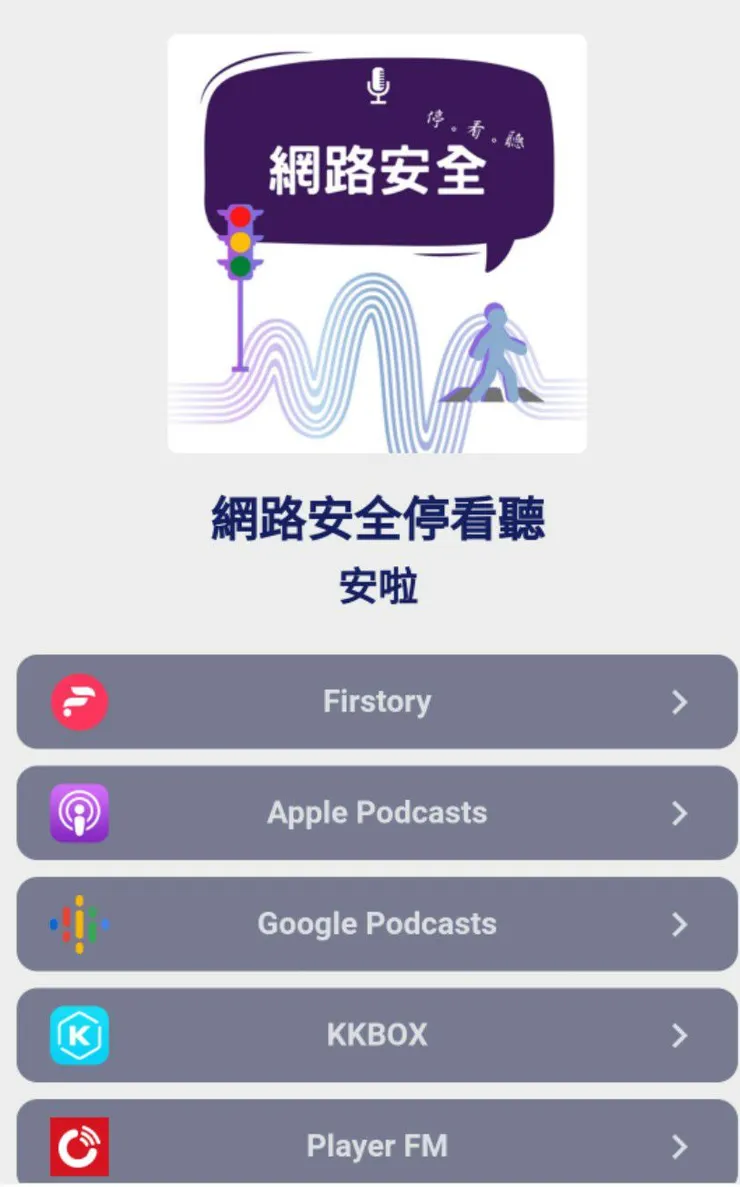
Task: Click the 網路安全 podcast cover image
Action: point(376,242)
